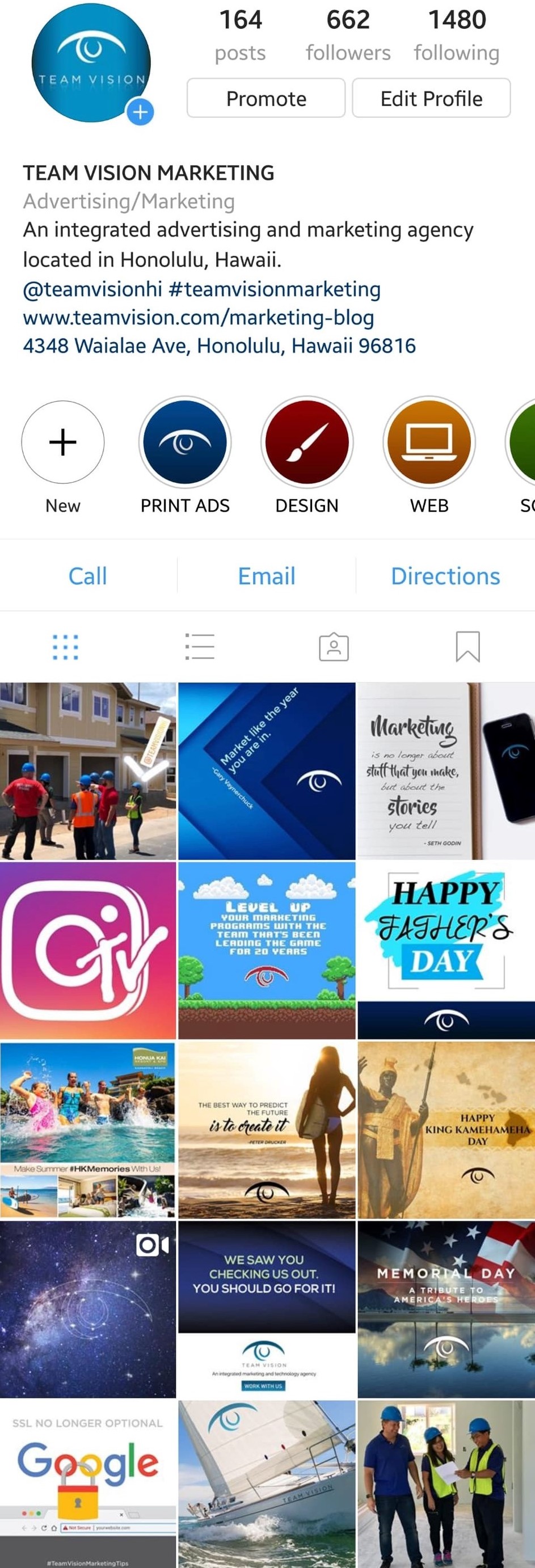View the PRINT ADS highlight

click(x=185, y=442)
